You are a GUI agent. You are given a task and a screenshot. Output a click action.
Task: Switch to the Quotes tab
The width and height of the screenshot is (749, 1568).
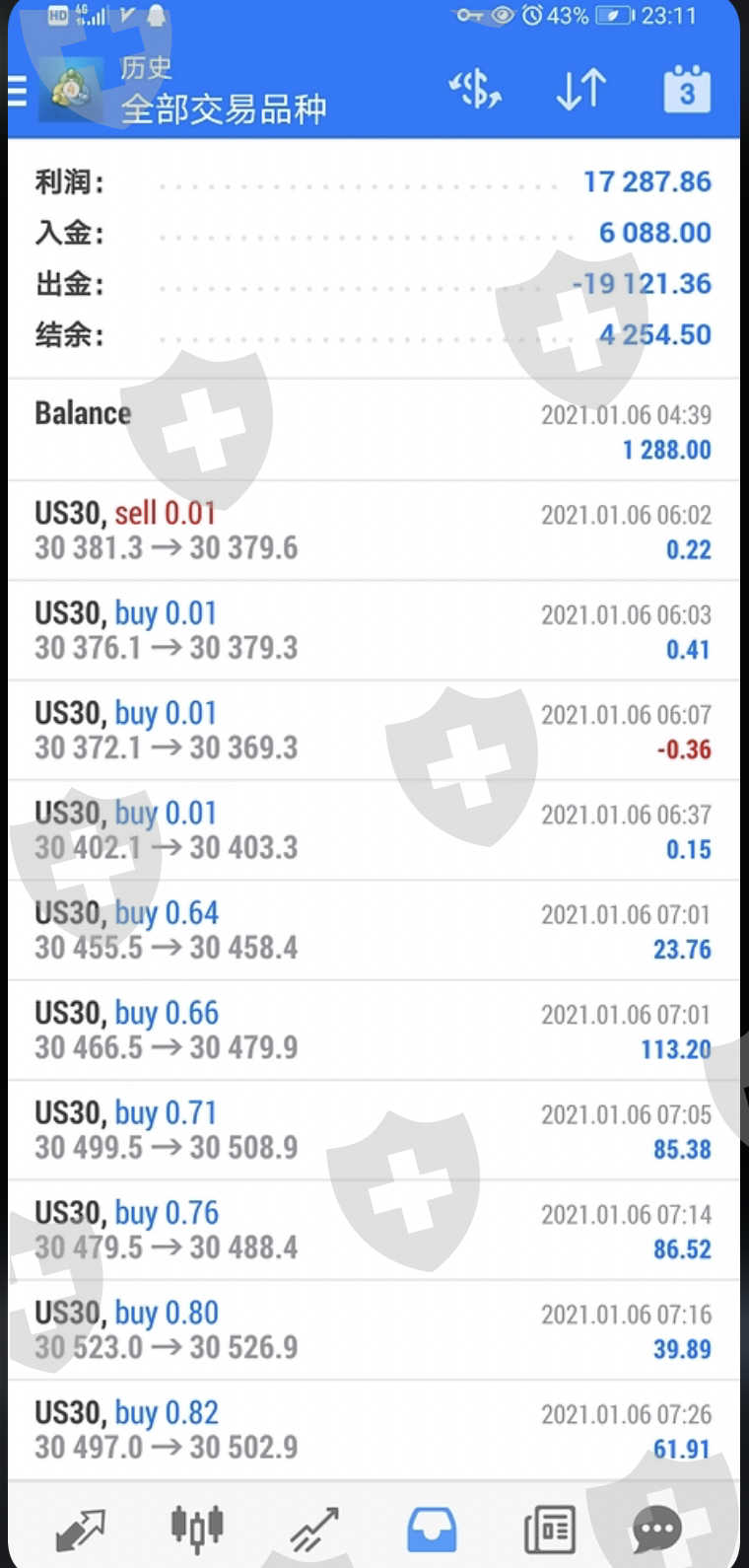(x=80, y=1530)
